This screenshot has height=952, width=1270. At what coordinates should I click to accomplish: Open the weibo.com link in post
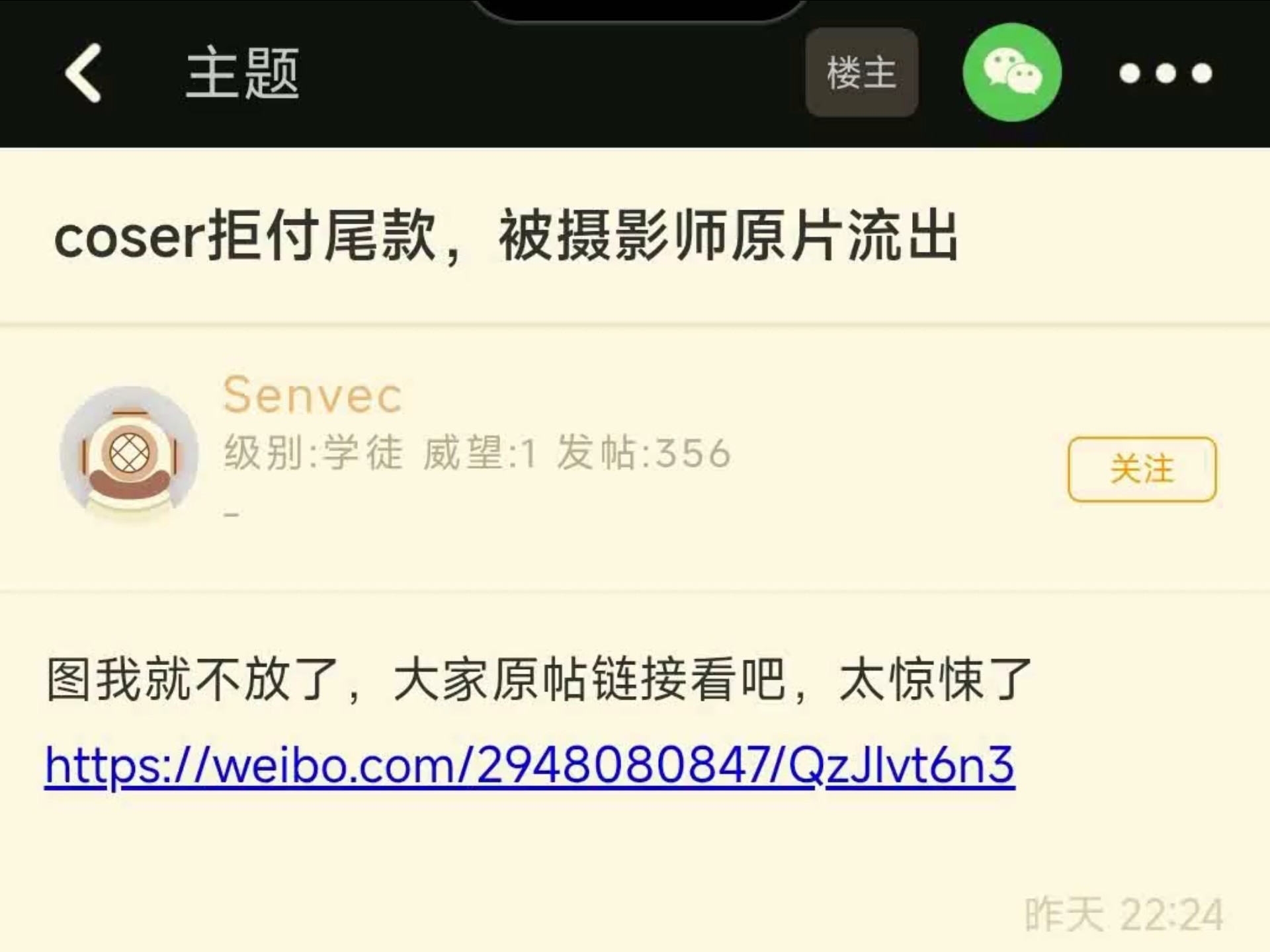pos(529,766)
